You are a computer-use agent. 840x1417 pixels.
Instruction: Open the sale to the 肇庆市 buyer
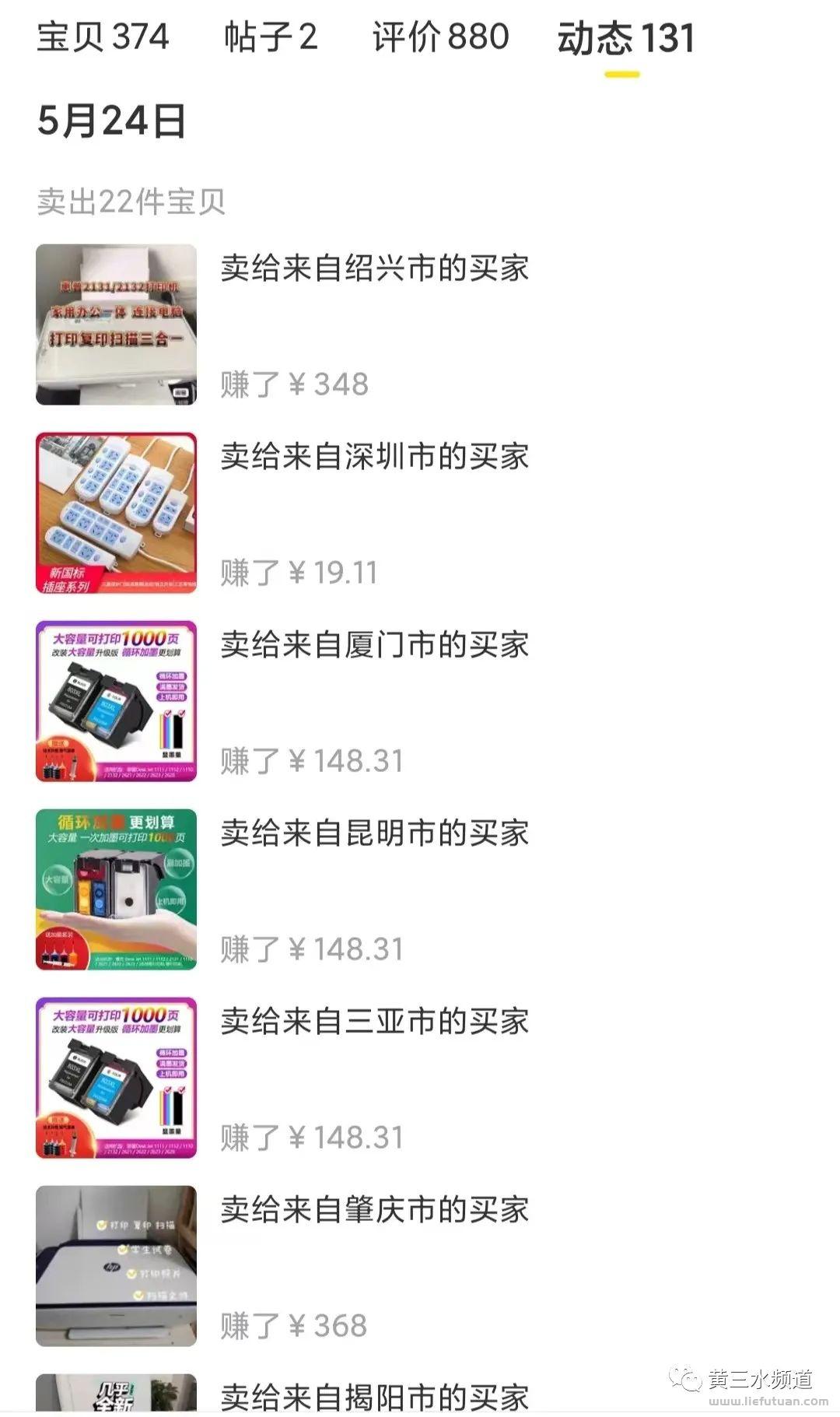point(374,1210)
